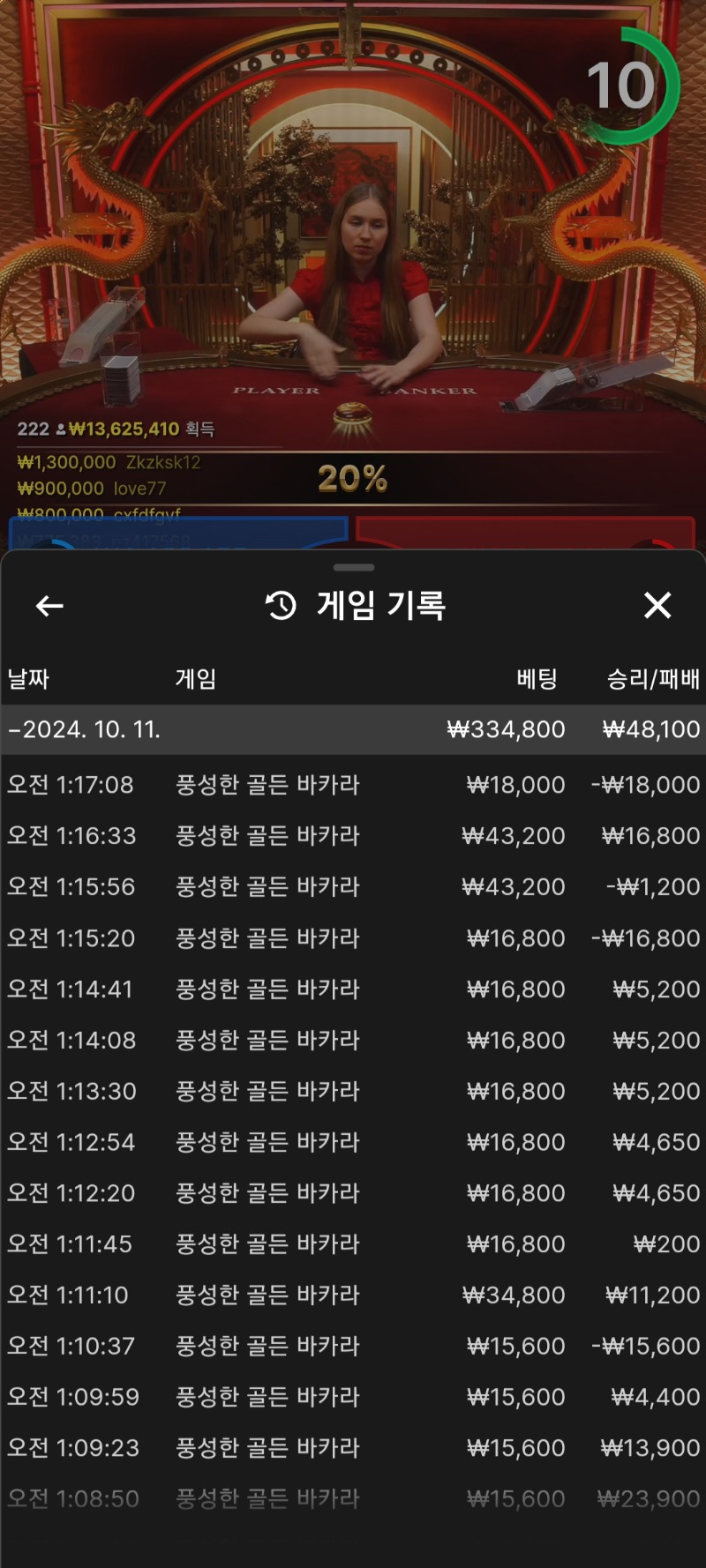706x1568 pixels.
Task: View the 1:09:23 round details
Action: pos(353,1448)
